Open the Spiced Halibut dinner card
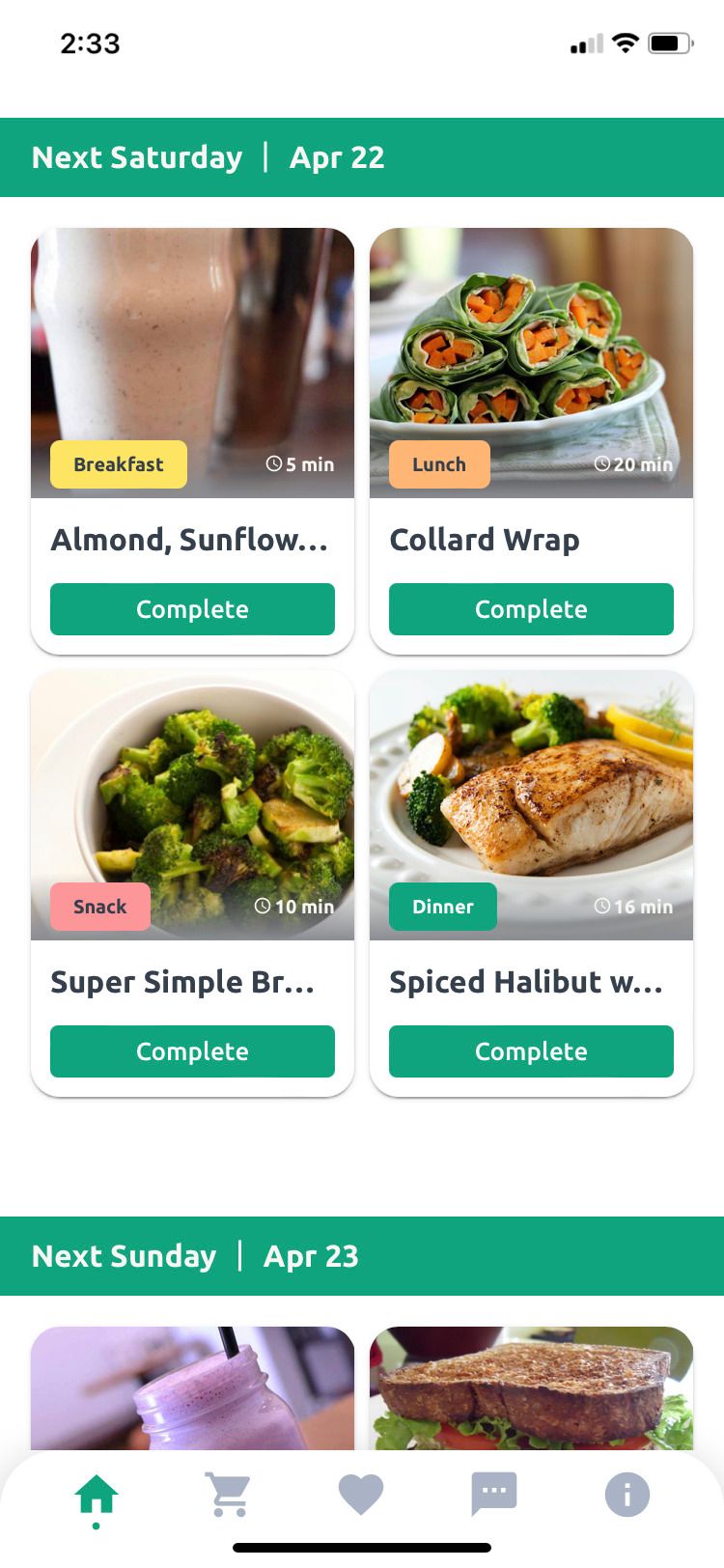Image resolution: width=724 pixels, height=1568 pixels. [531, 805]
